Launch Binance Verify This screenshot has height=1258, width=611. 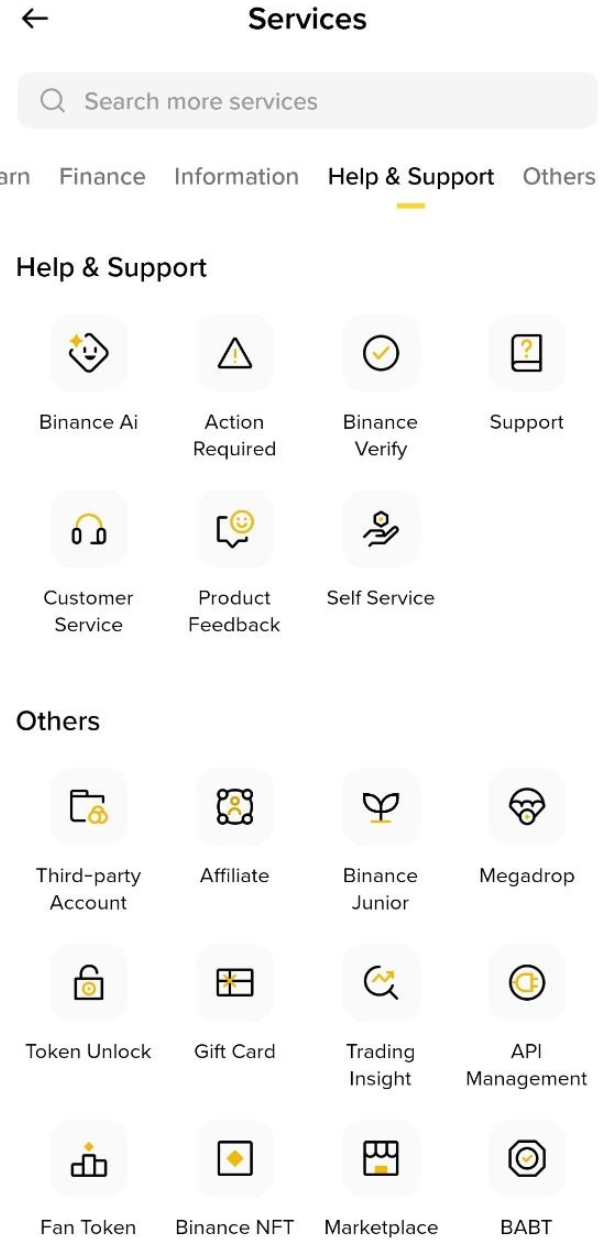[380, 353]
